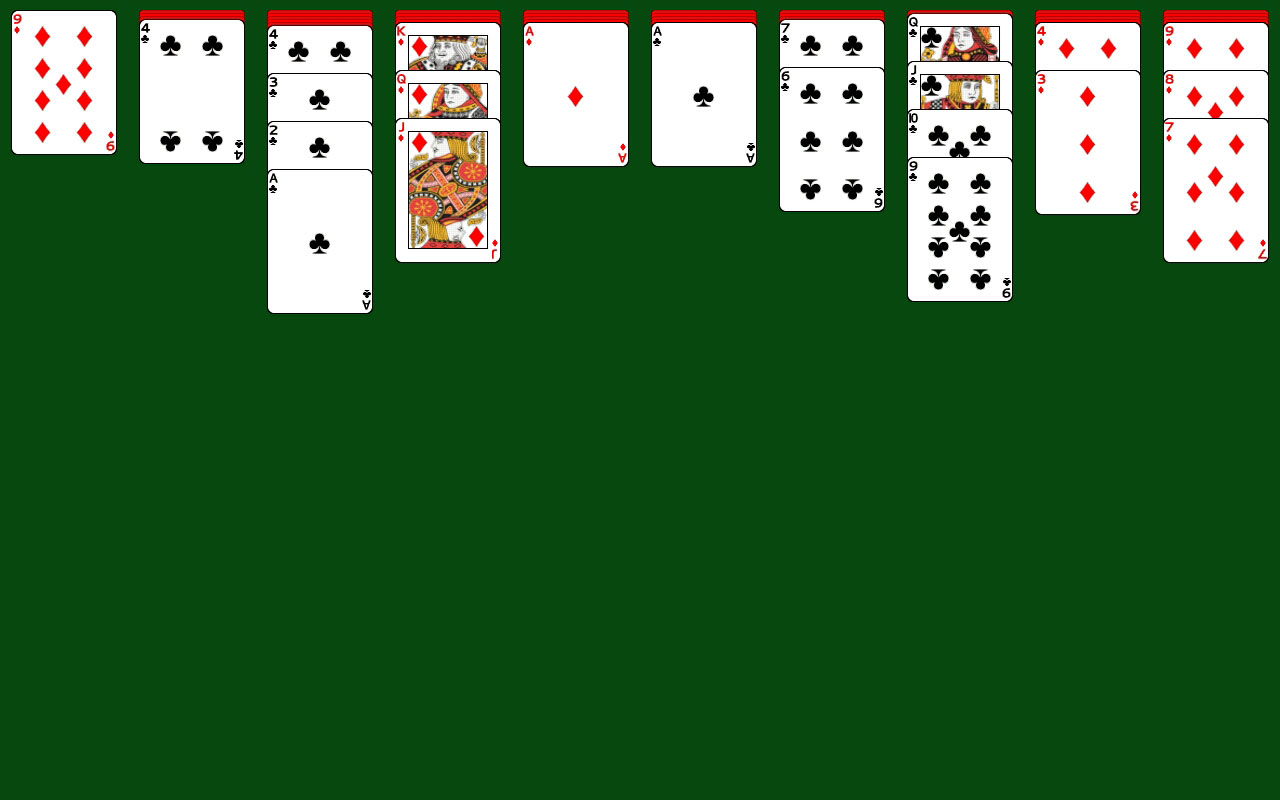
Task: Tap the 8 of diamonds card
Action: [x=1216, y=94]
